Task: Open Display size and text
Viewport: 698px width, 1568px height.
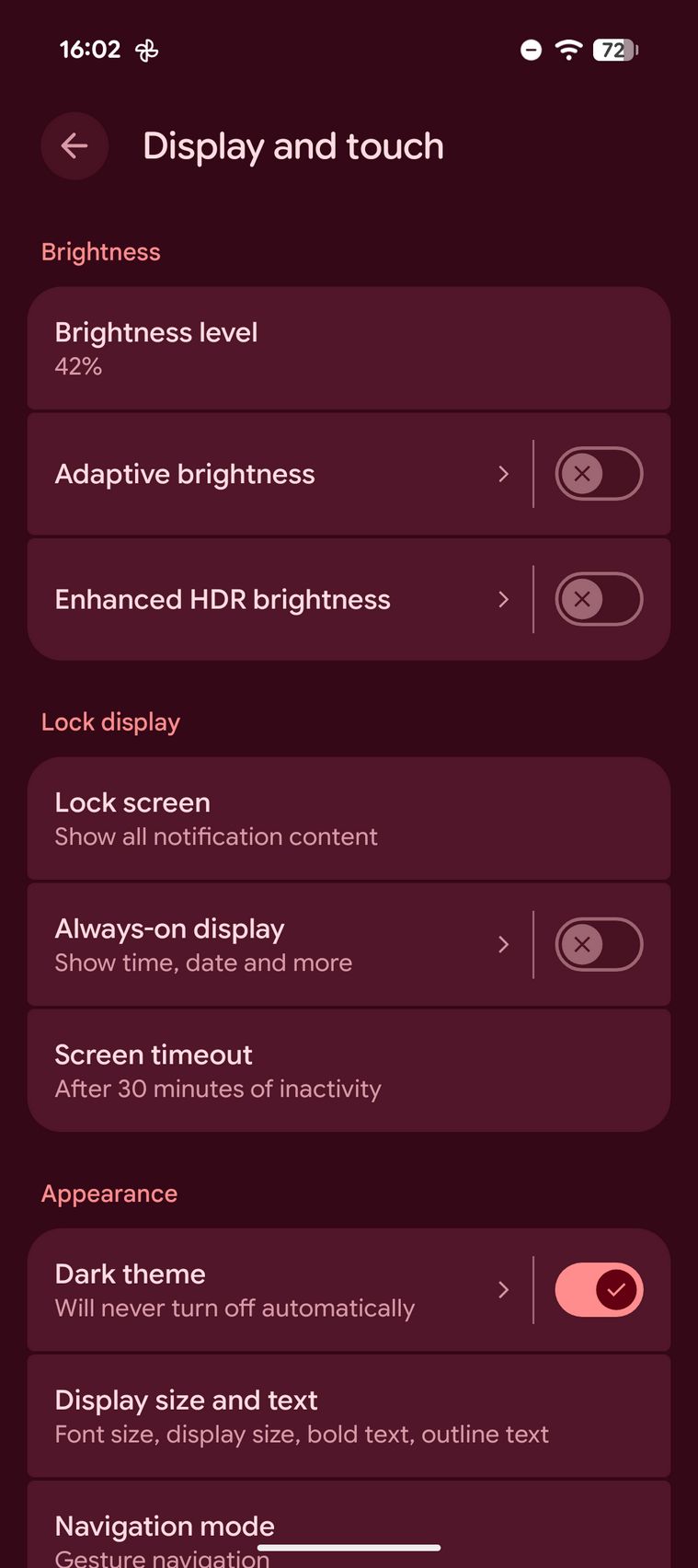Action: point(349,1415)
